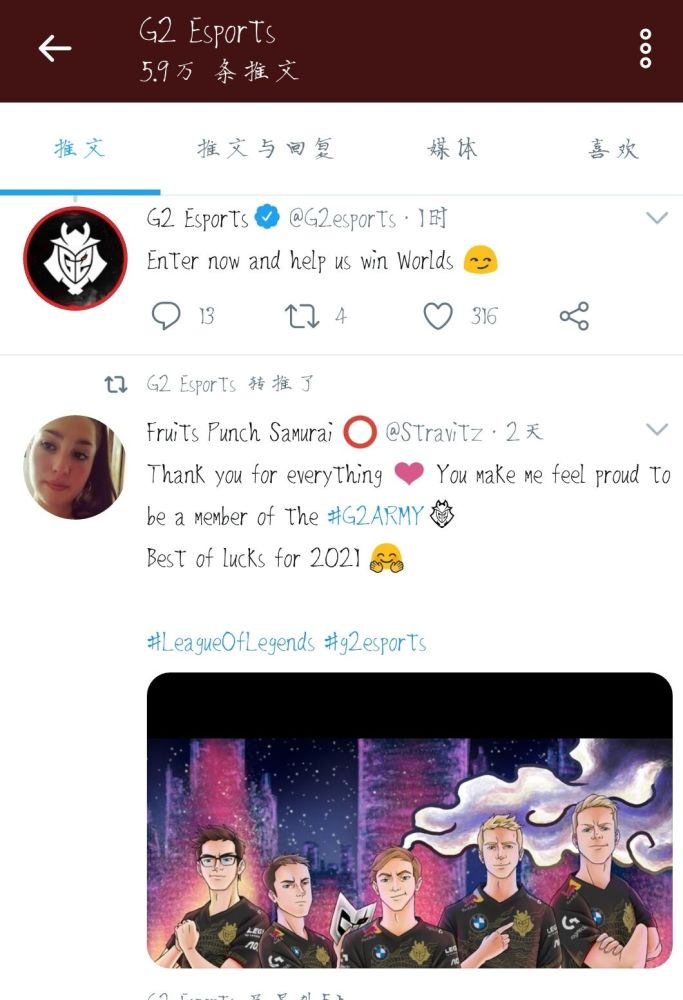Expand options for Fruits Punch Samurai's tweet
This screenshot has height=1000, width=683.
point(657,430)
